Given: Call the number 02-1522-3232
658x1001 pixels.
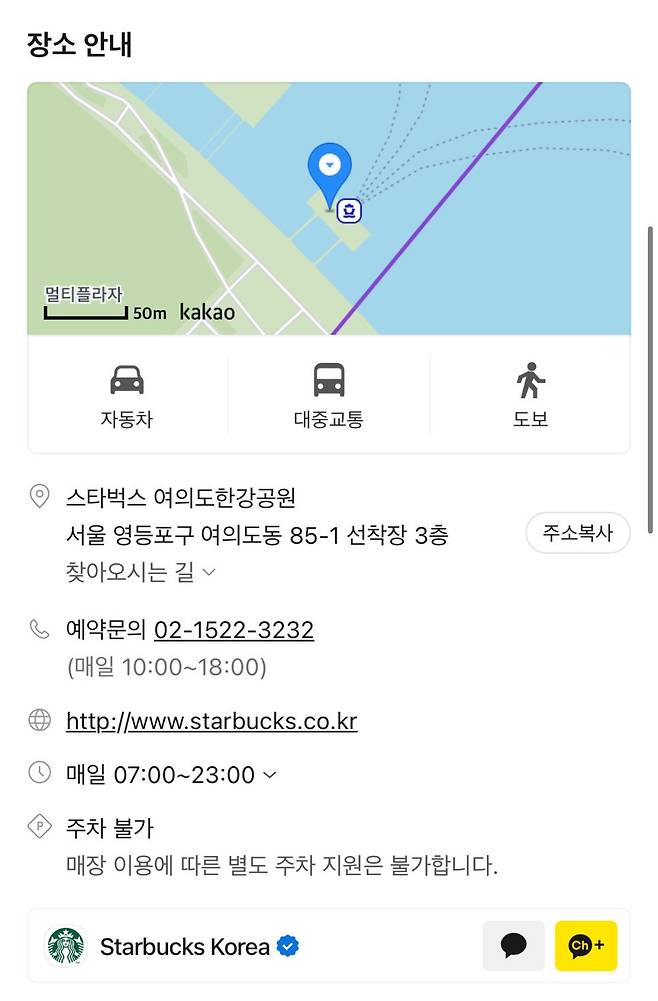Looking at the screenshot, I should [x=233, y=630].
